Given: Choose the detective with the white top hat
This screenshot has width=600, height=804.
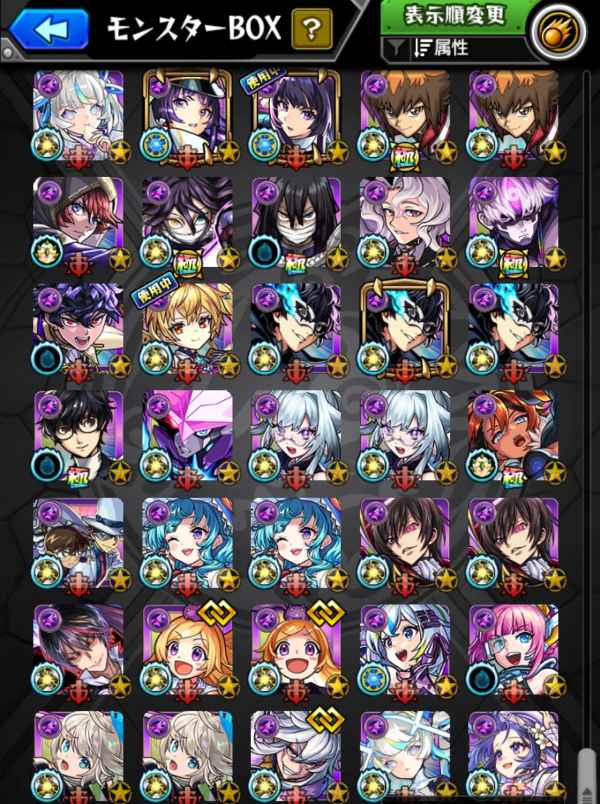Looking at the screenshot, I should [79, 541].
